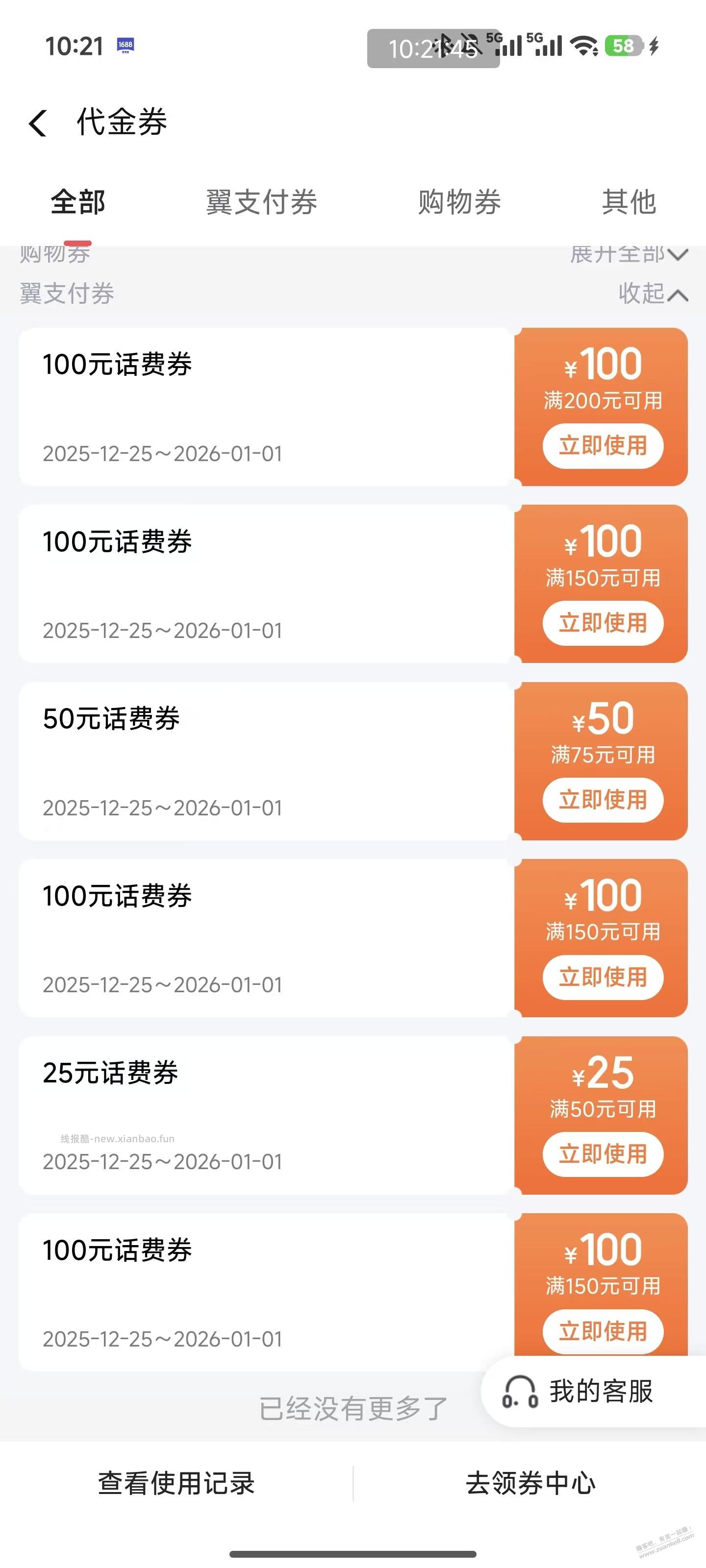Screen dimensions: 706x1568
Task: Tap the 1688 icon in the status bar
Action: pos(126,46)
